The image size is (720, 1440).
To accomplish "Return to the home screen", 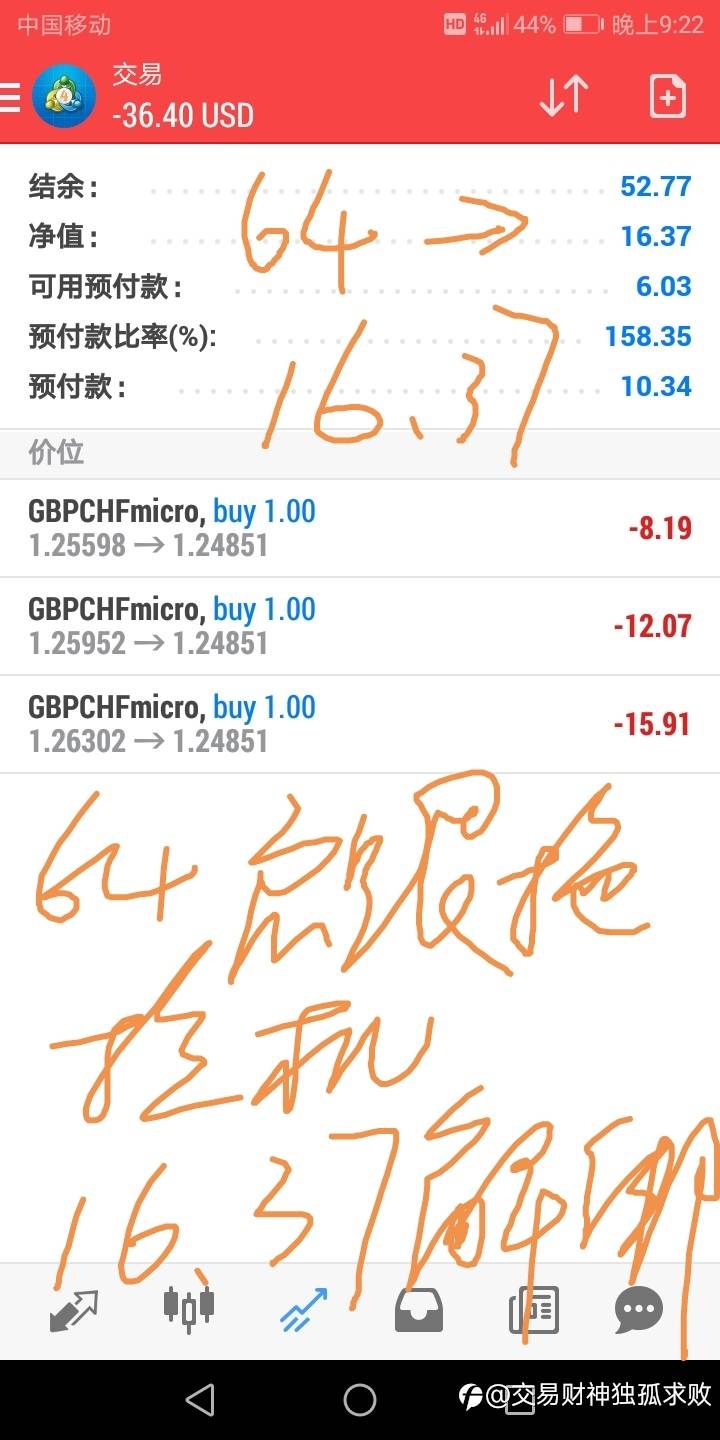I will coord(360,1399).
